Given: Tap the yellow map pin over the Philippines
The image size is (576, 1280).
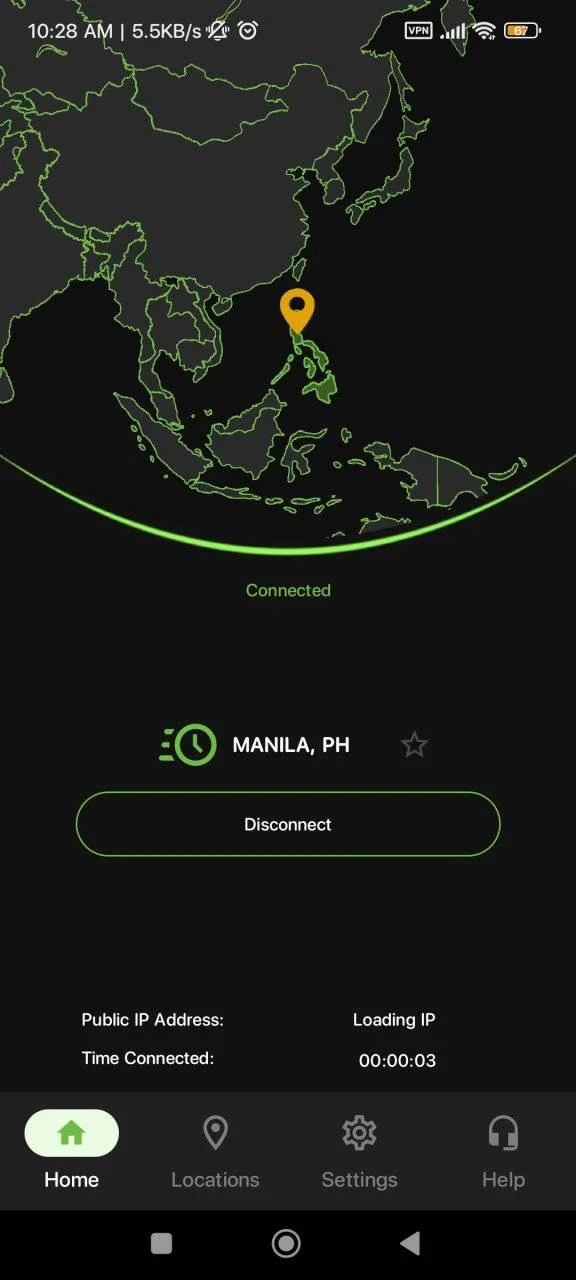Looking at the screenshot, I should pyautogui.click(x=297, y=311).
